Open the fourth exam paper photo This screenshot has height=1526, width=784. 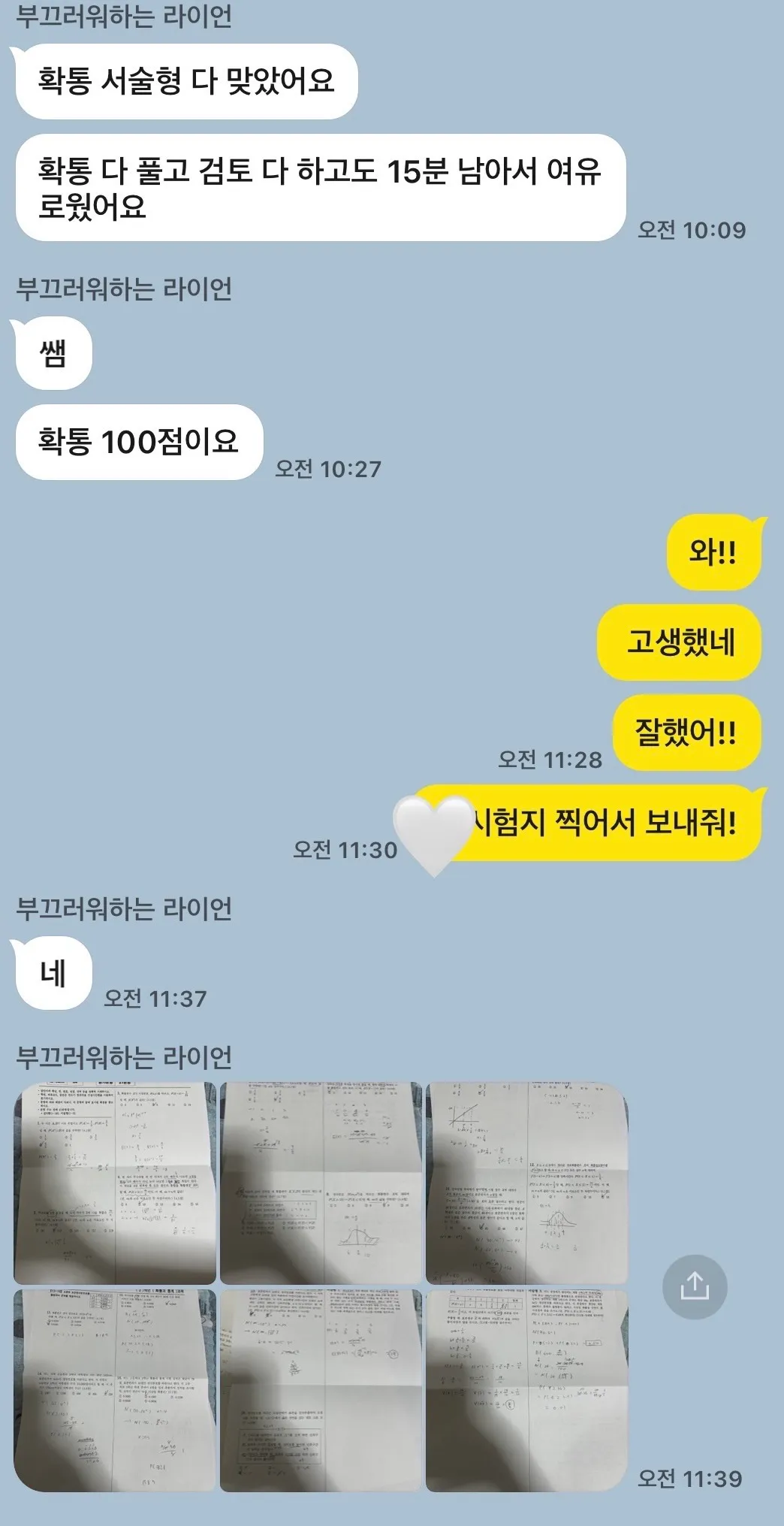[115, 1390]
